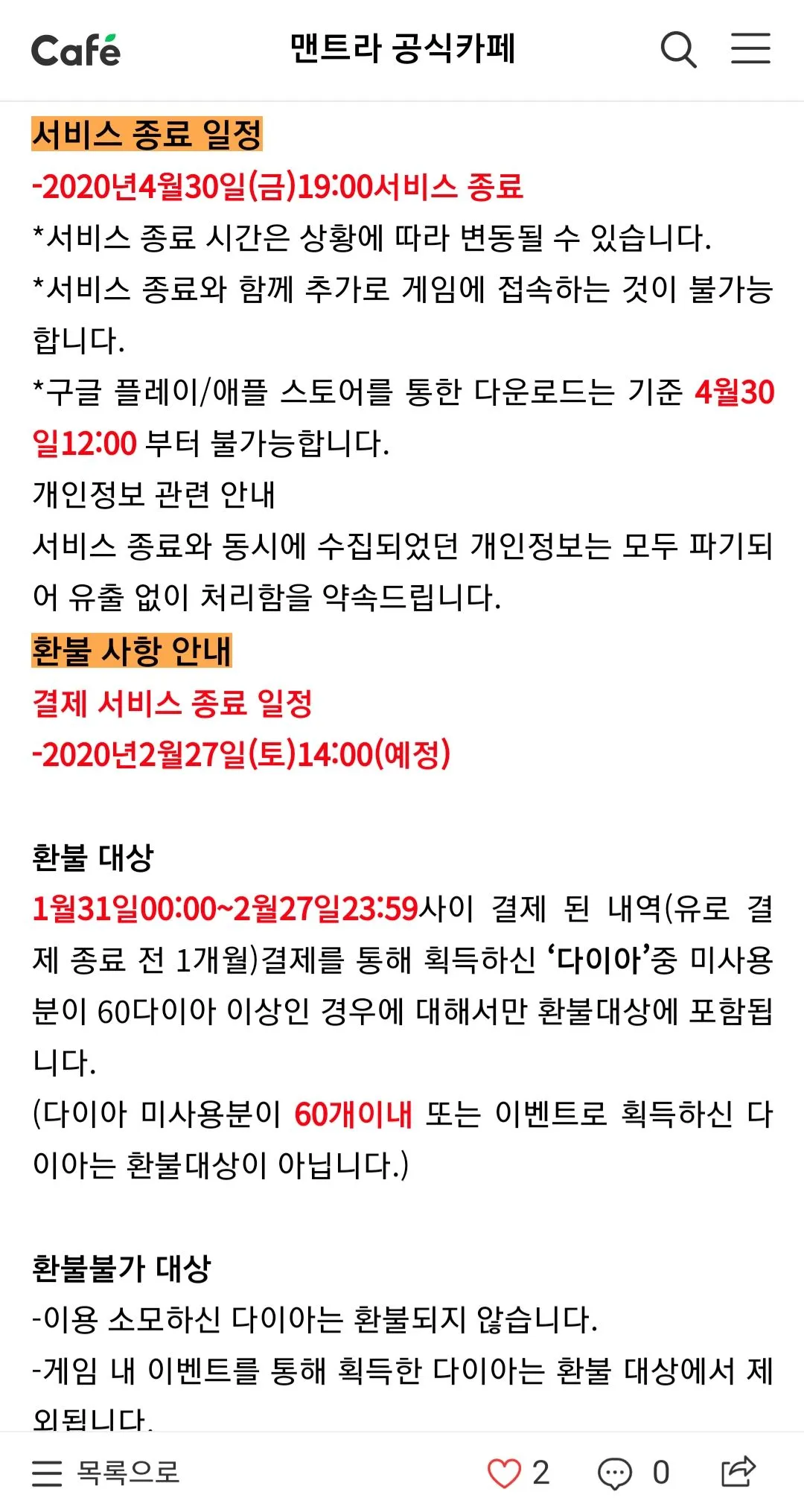Go back to the list via 목록으로
Image resolution: width=804 pixels, height=1512 pixels.
coord(106,1473)
